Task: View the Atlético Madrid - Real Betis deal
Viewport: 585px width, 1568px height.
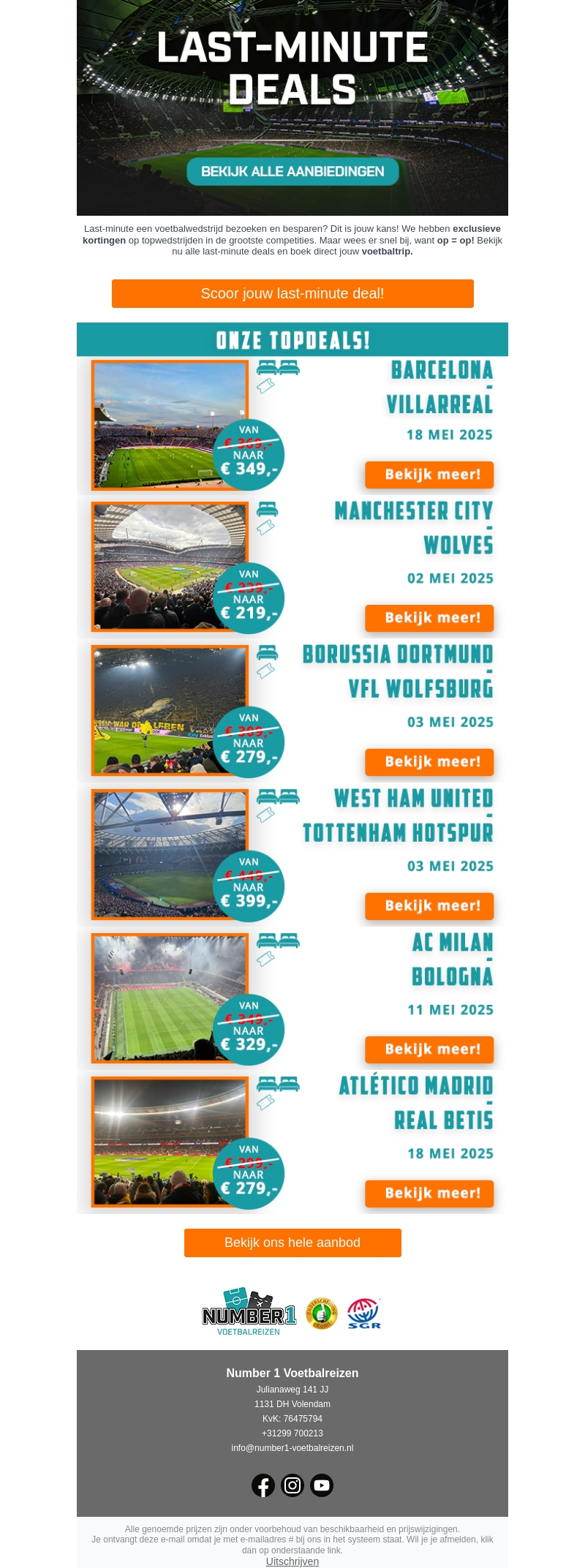Action: click(429, 1194)
